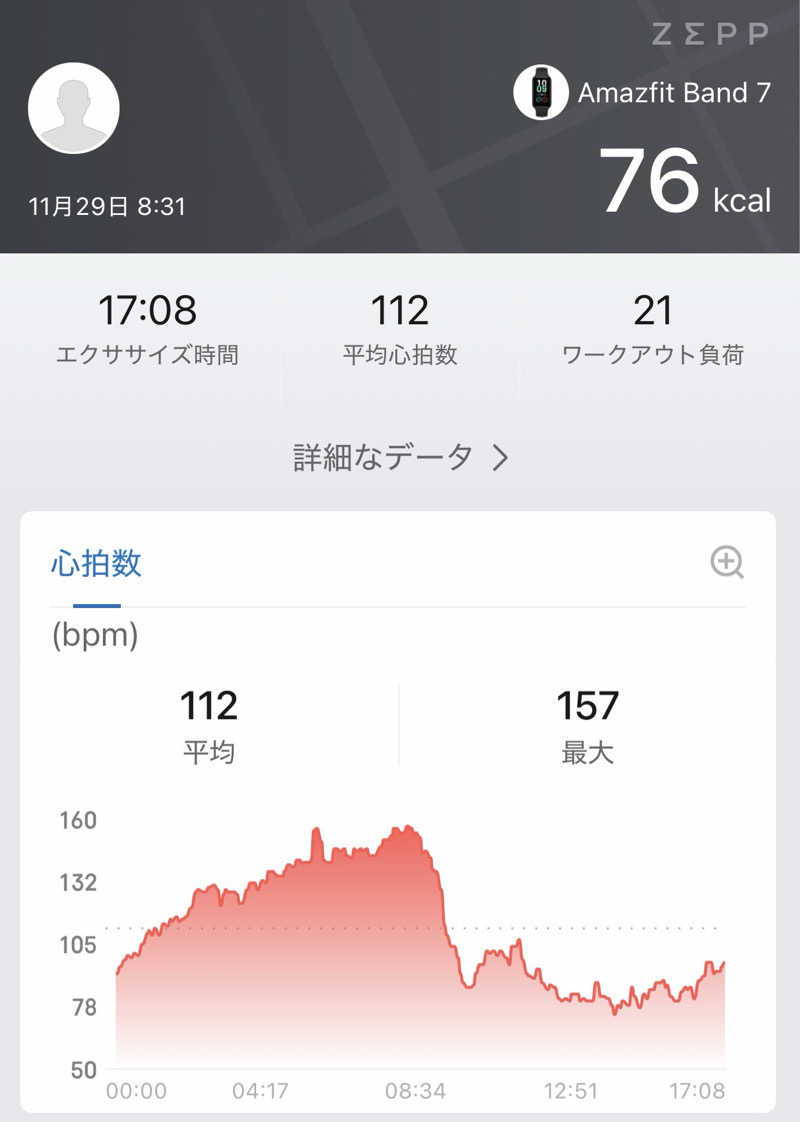Image resolution: width=800 pixels, height=1122 pixels.
Task: Zoom into the heart rate chart
Action: point(727,563)
